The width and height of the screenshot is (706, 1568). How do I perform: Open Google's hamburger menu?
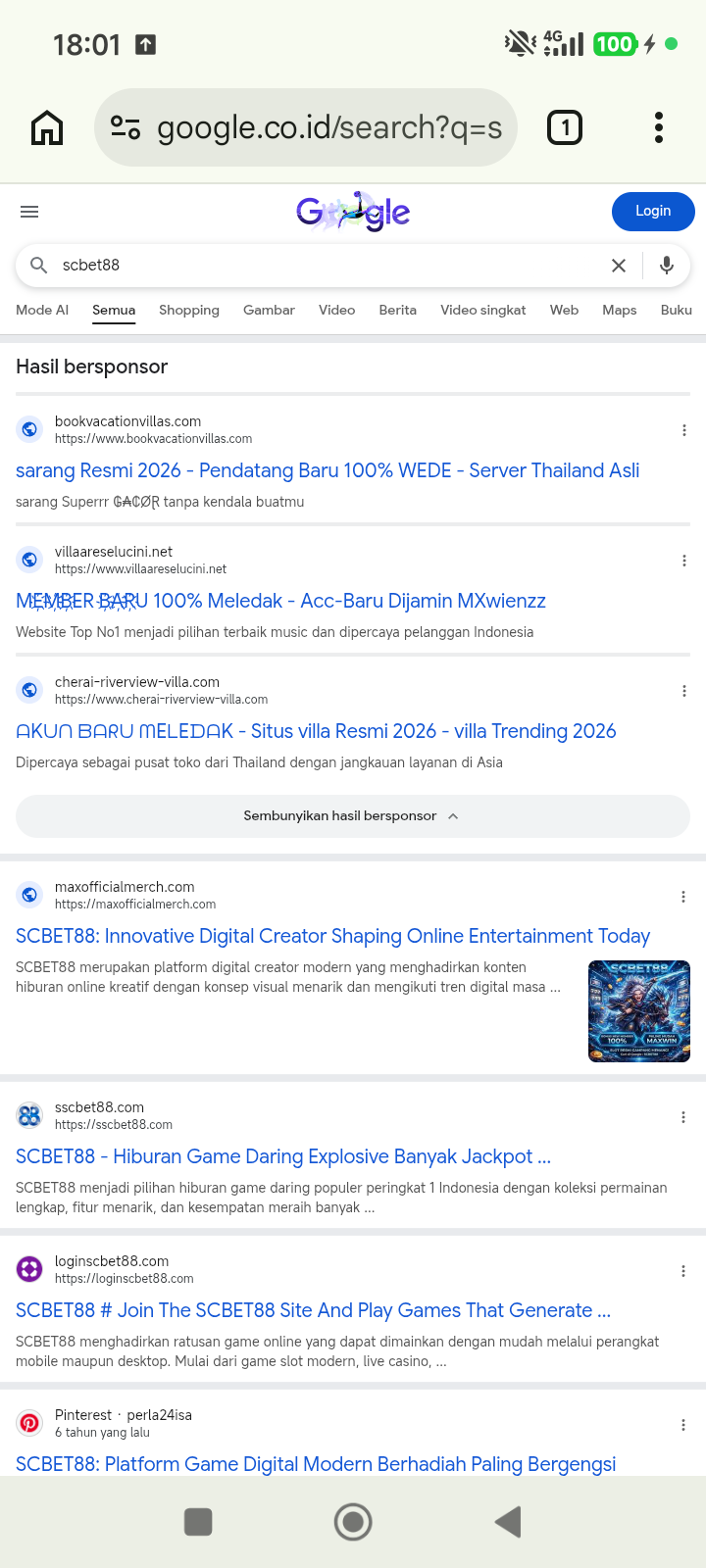(x=29, y=212)
